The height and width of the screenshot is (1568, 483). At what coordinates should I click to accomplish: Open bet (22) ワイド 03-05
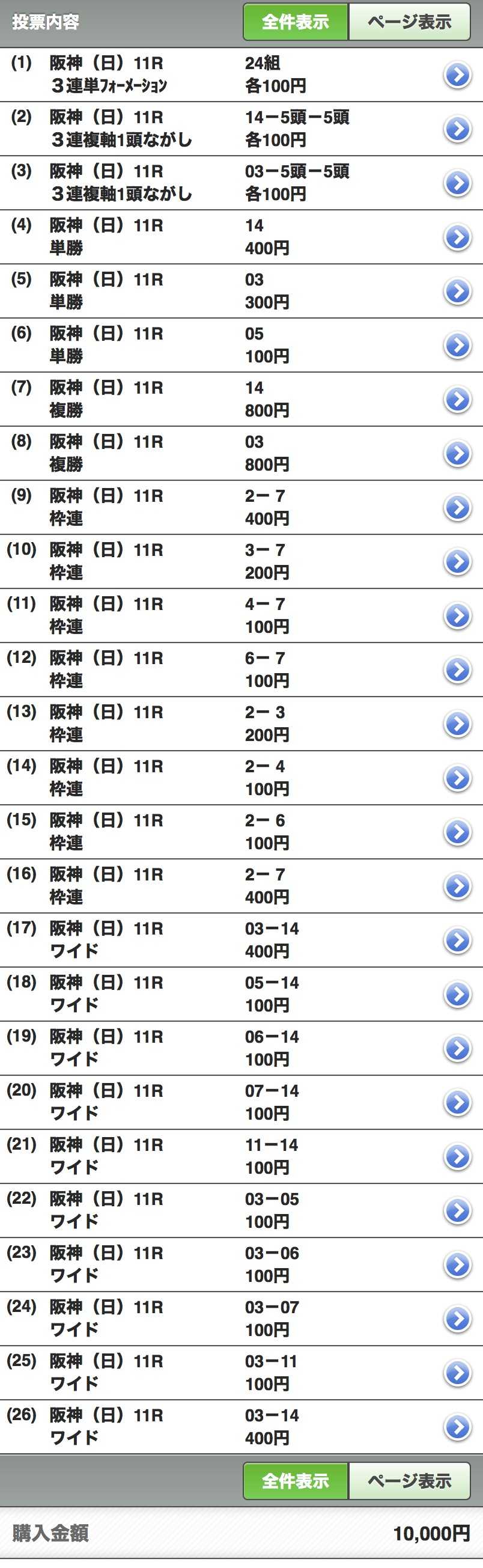(x=457, y=1210)
